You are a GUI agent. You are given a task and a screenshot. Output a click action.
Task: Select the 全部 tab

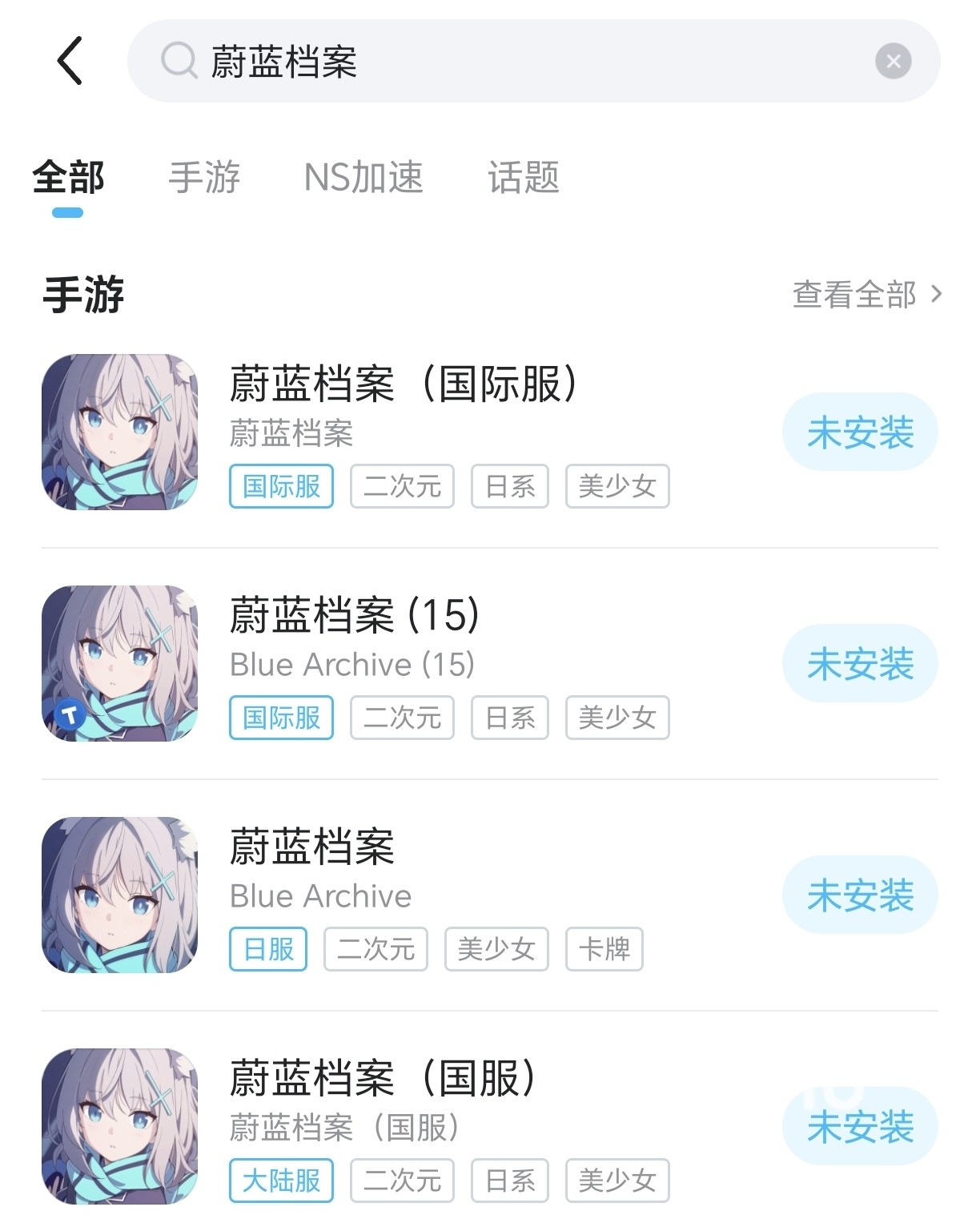point(68,177)
